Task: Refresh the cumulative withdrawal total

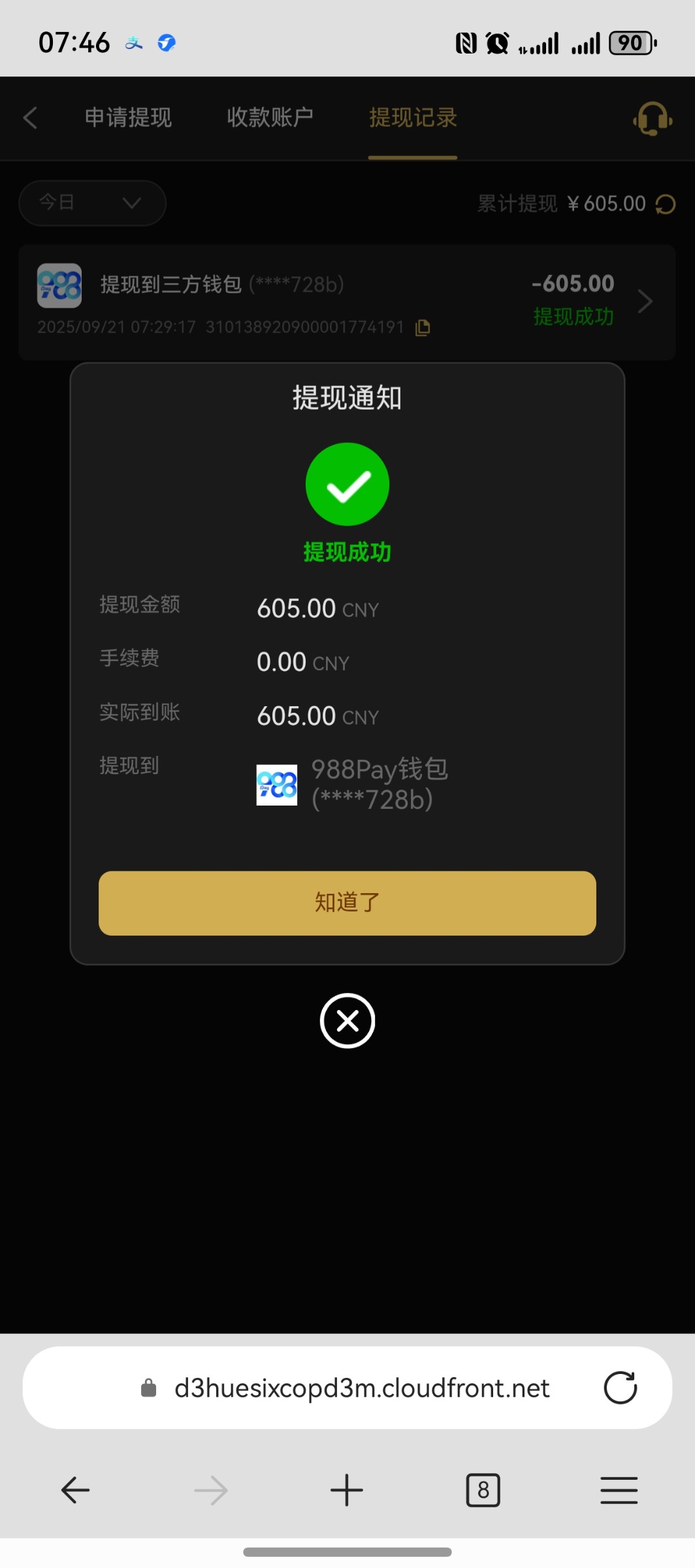Action: tap(666, 203)
